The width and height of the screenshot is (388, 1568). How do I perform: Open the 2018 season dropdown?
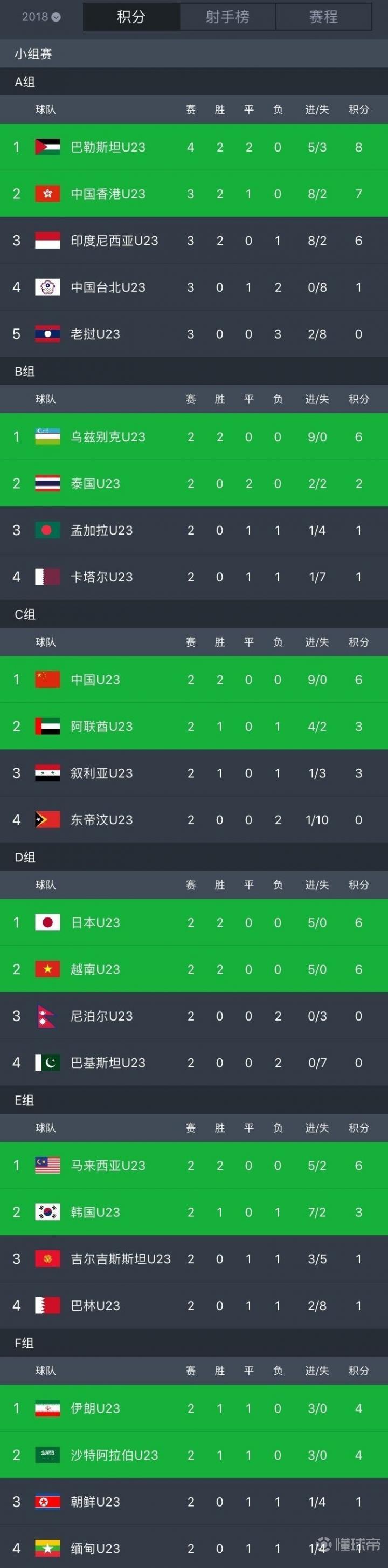point(41,17)
